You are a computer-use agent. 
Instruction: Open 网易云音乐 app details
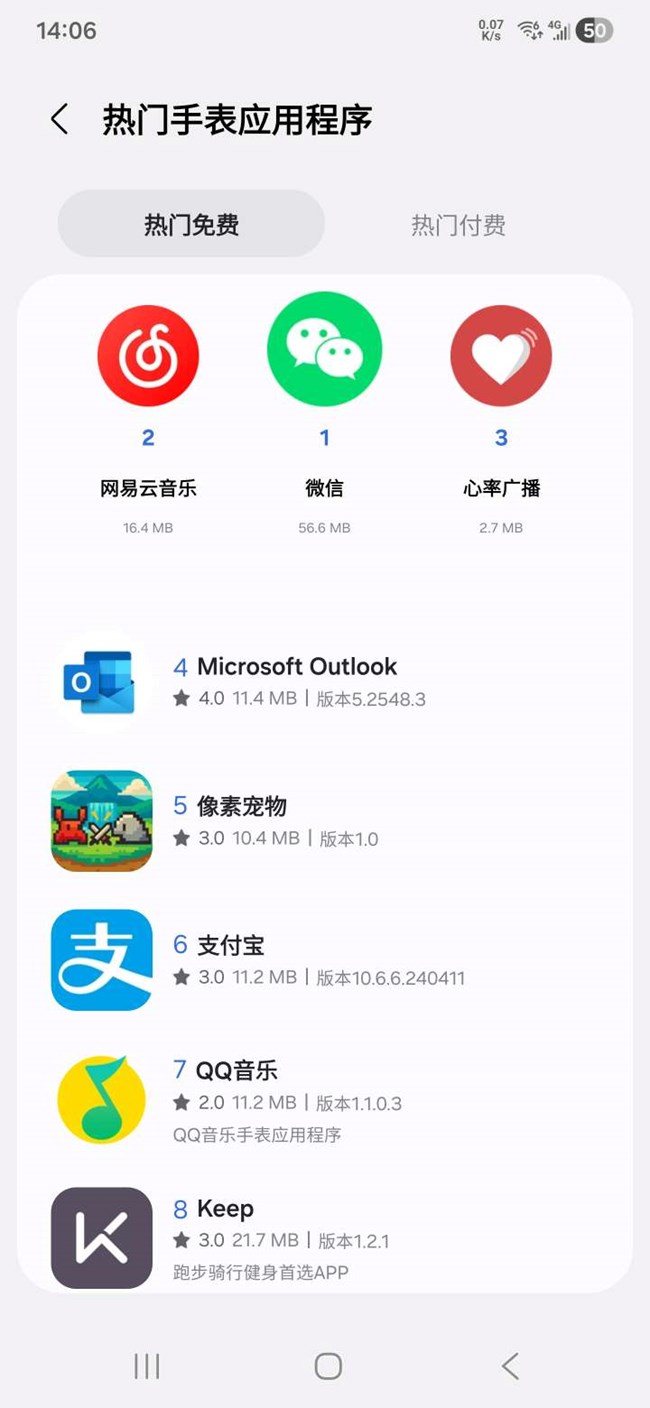point(148,356)
